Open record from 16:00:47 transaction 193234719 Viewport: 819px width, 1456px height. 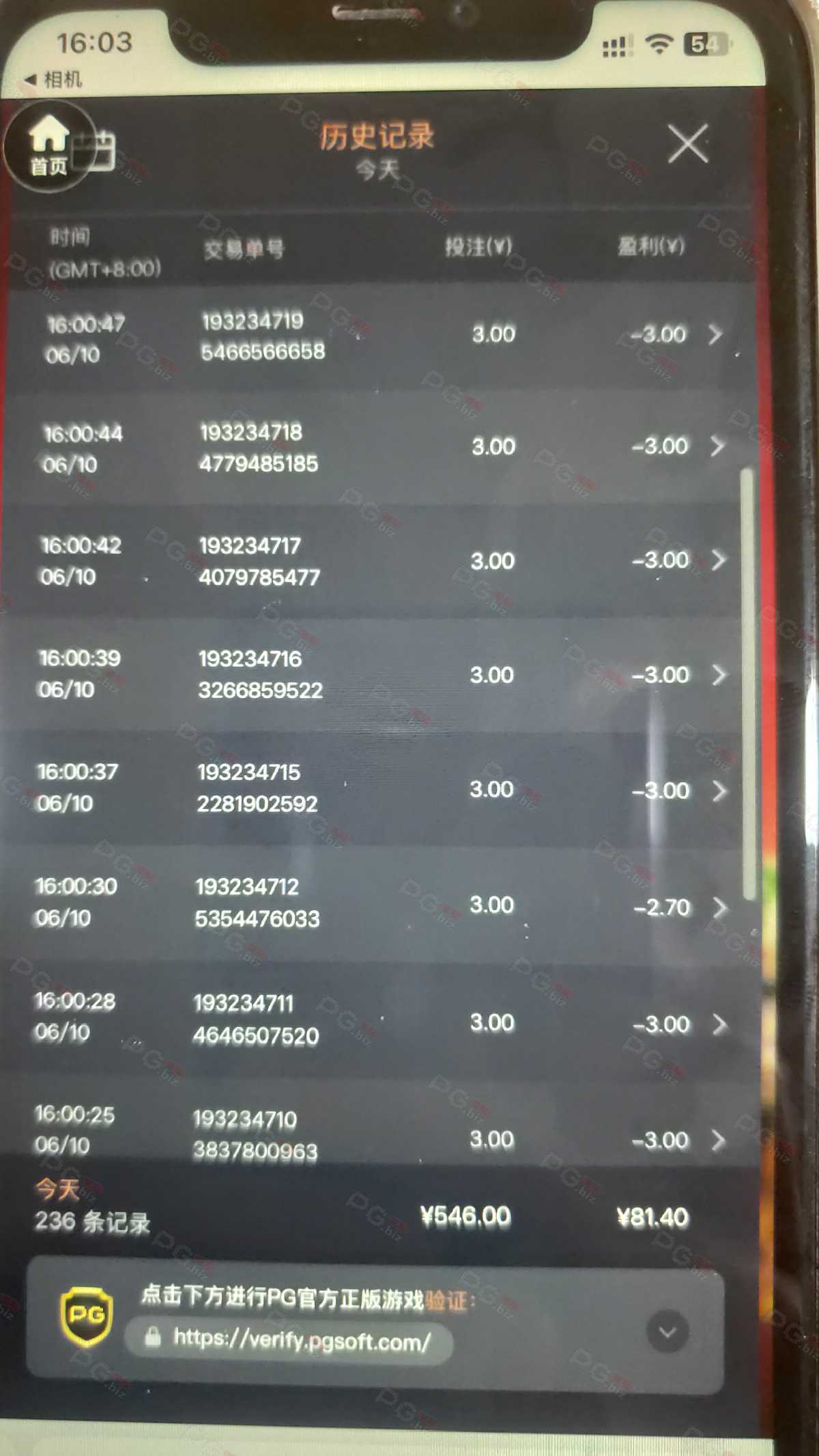[714, 335]
